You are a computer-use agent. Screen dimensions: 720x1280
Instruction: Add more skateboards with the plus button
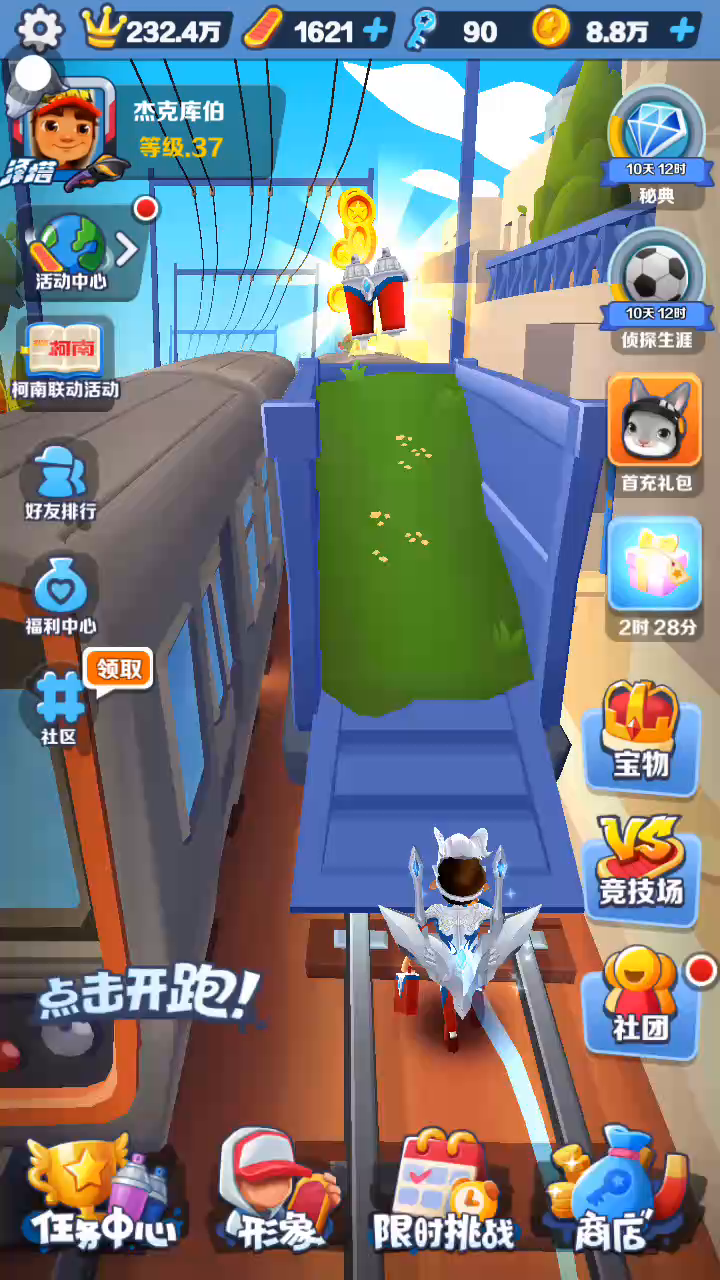coord(376,31)
